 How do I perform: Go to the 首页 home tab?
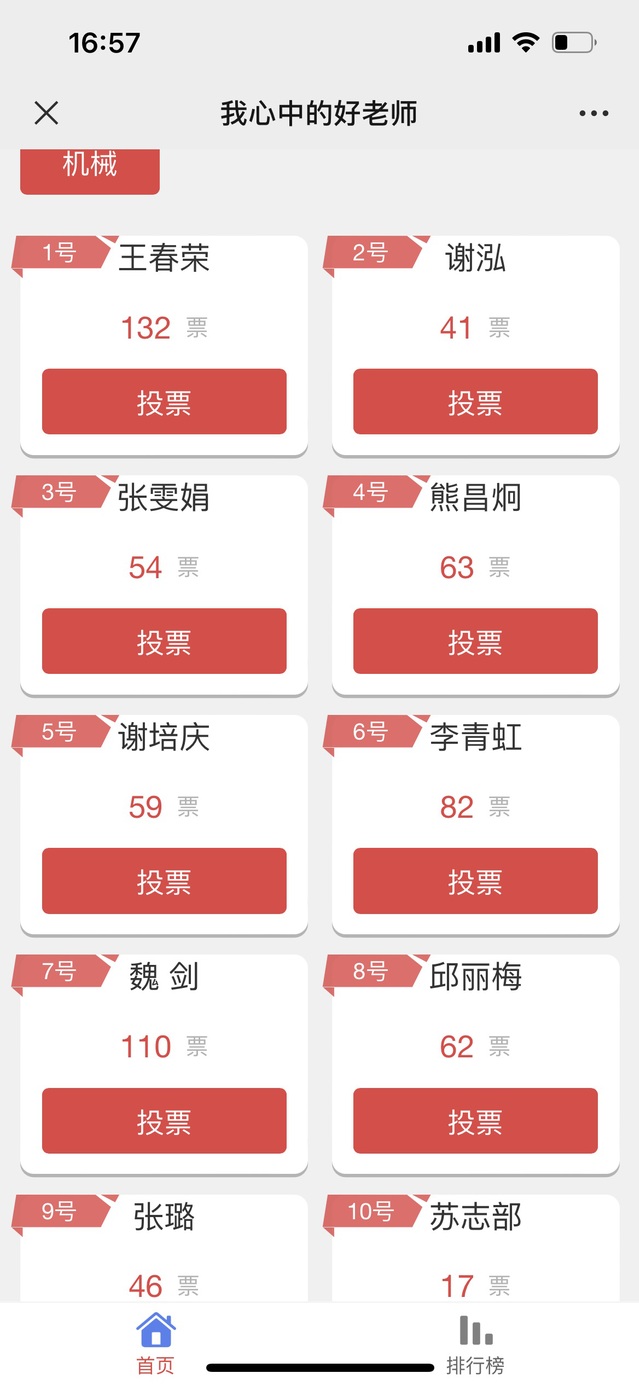tap(156, 1344)
